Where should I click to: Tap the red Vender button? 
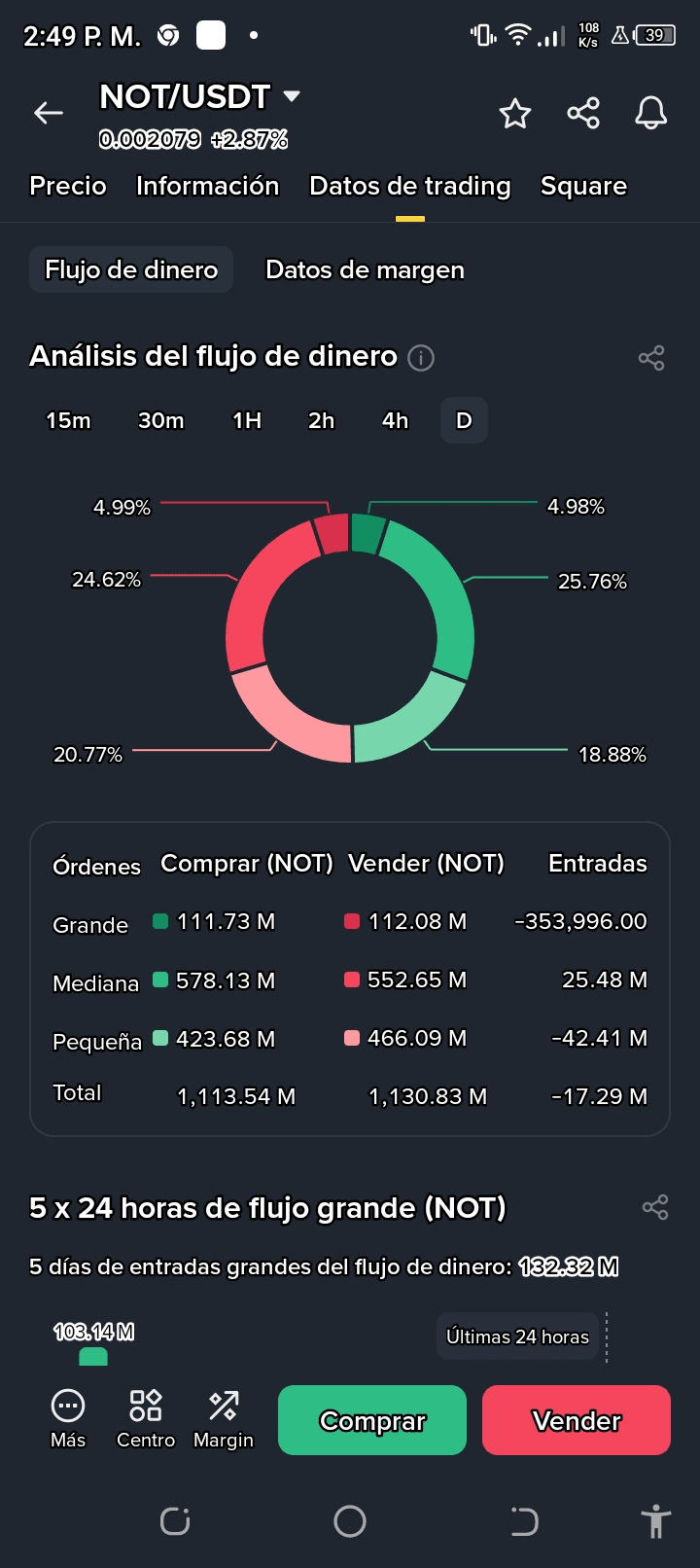point(577,1420)
